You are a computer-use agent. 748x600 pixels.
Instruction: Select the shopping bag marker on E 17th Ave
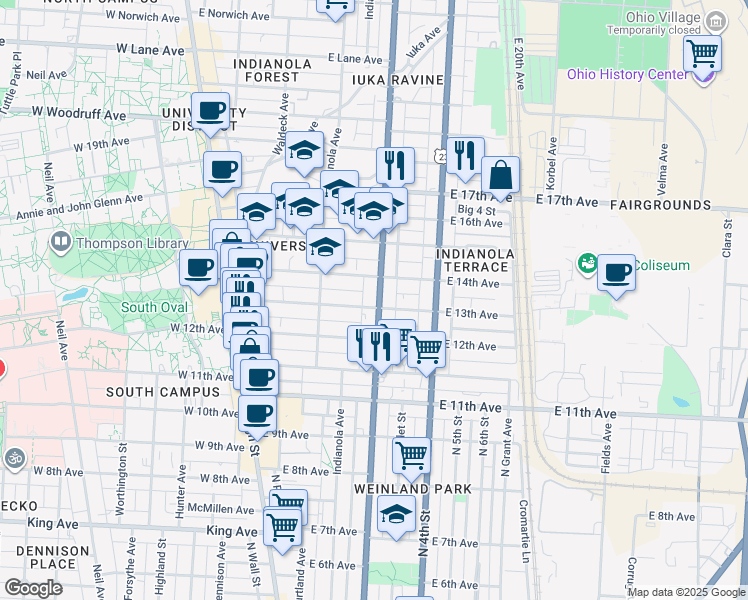pyautogui.click(x=500, y=176)
